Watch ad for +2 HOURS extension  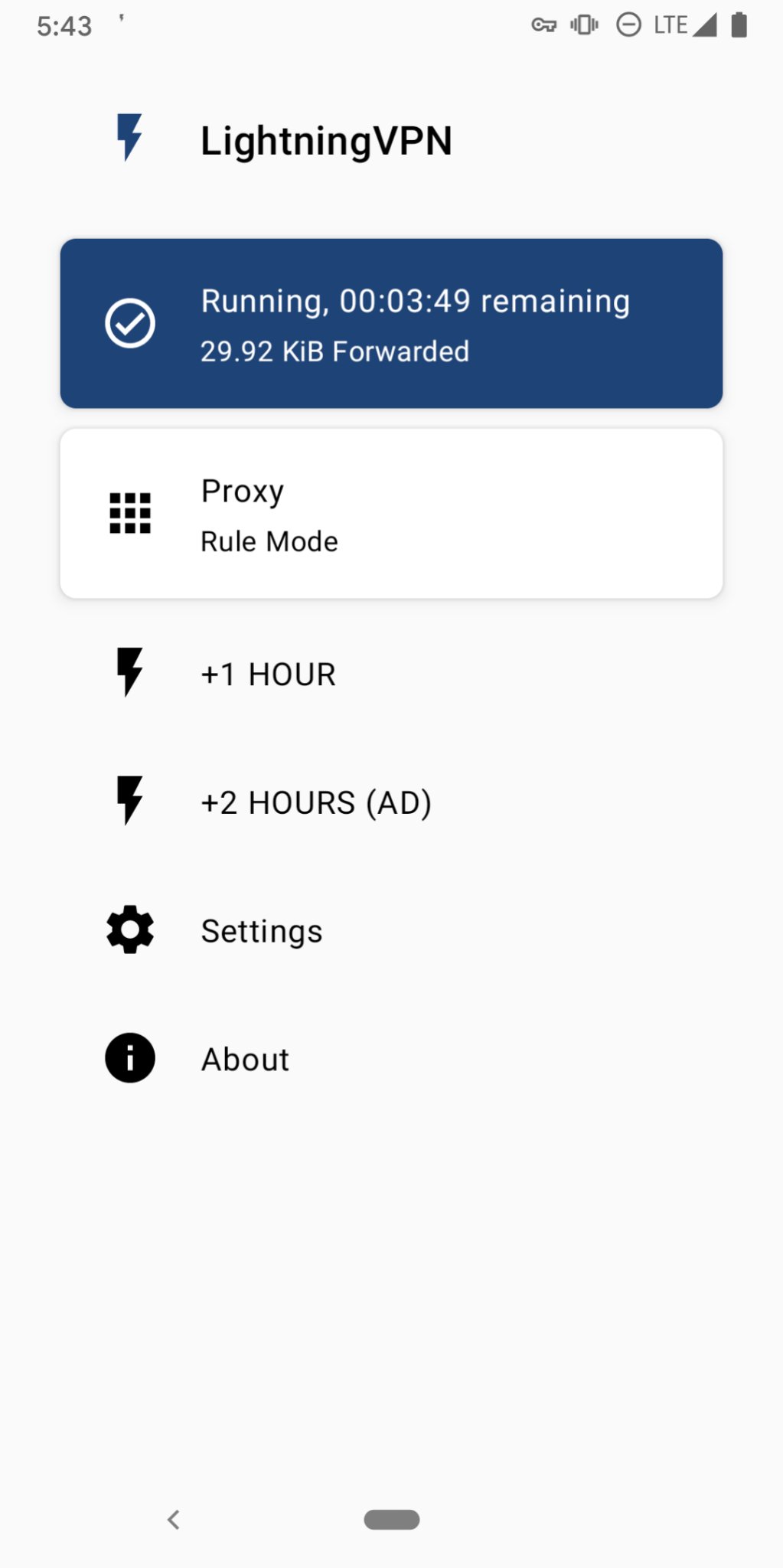[315, 802]
